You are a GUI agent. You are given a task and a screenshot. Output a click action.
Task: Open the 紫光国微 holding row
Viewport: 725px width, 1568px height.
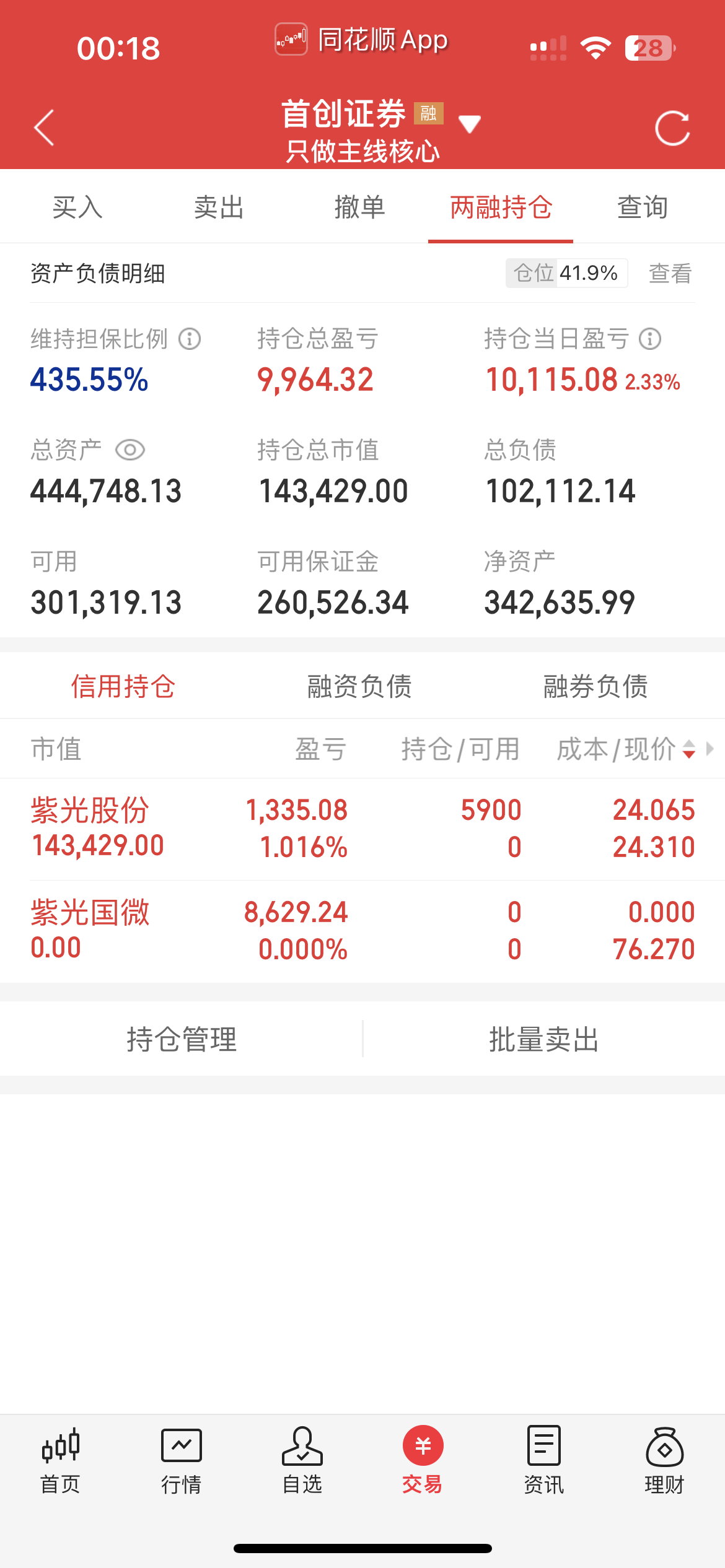coord(362,931)
